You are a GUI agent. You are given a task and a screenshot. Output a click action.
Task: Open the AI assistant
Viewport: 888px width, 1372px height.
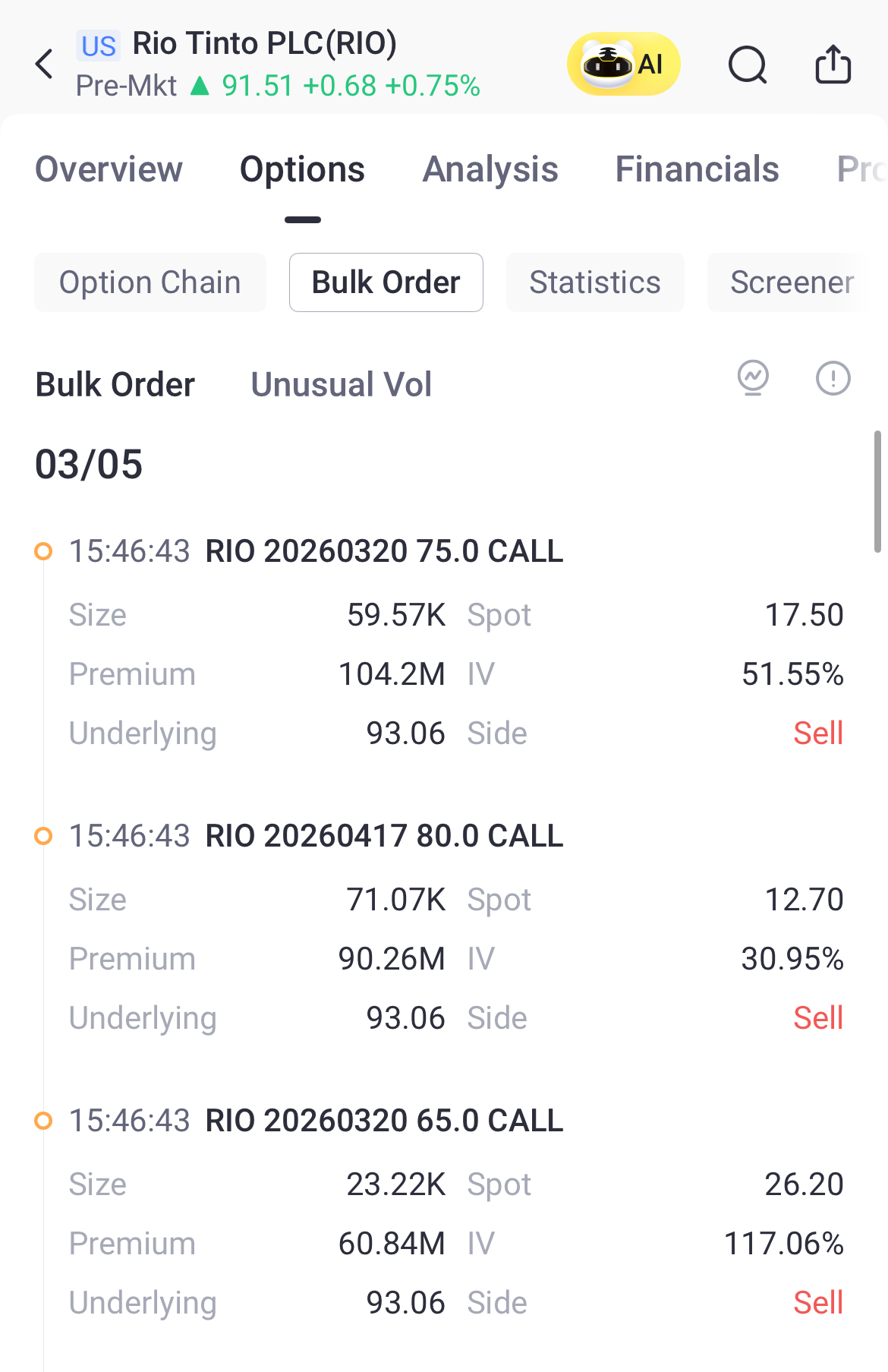click(x=623, y=65)
